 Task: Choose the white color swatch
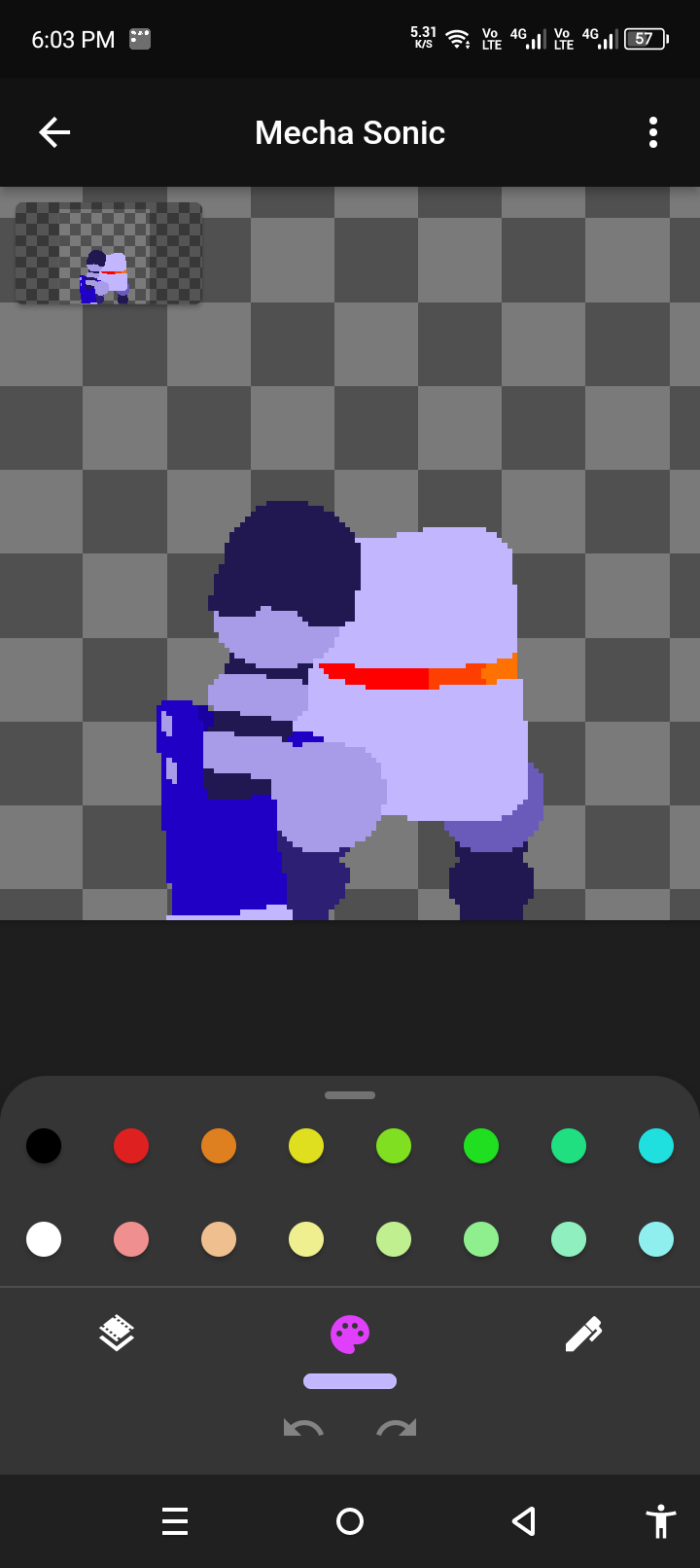pos(44,1239)
